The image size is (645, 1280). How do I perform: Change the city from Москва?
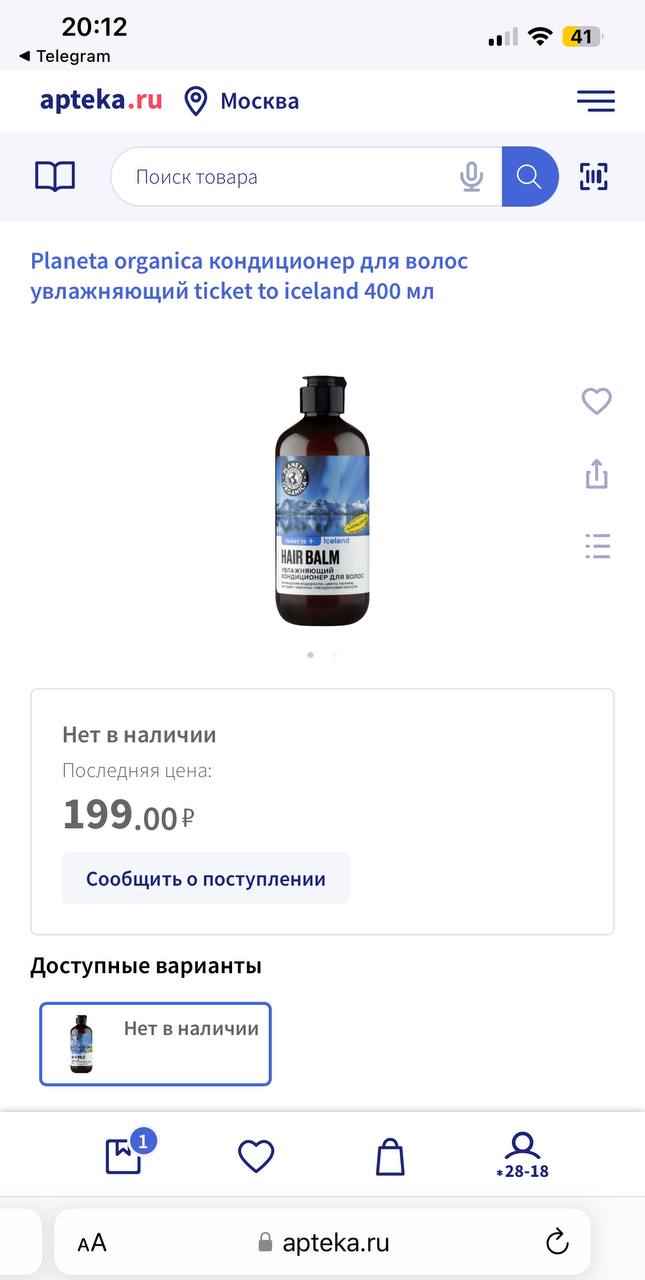tap(241, 101)
